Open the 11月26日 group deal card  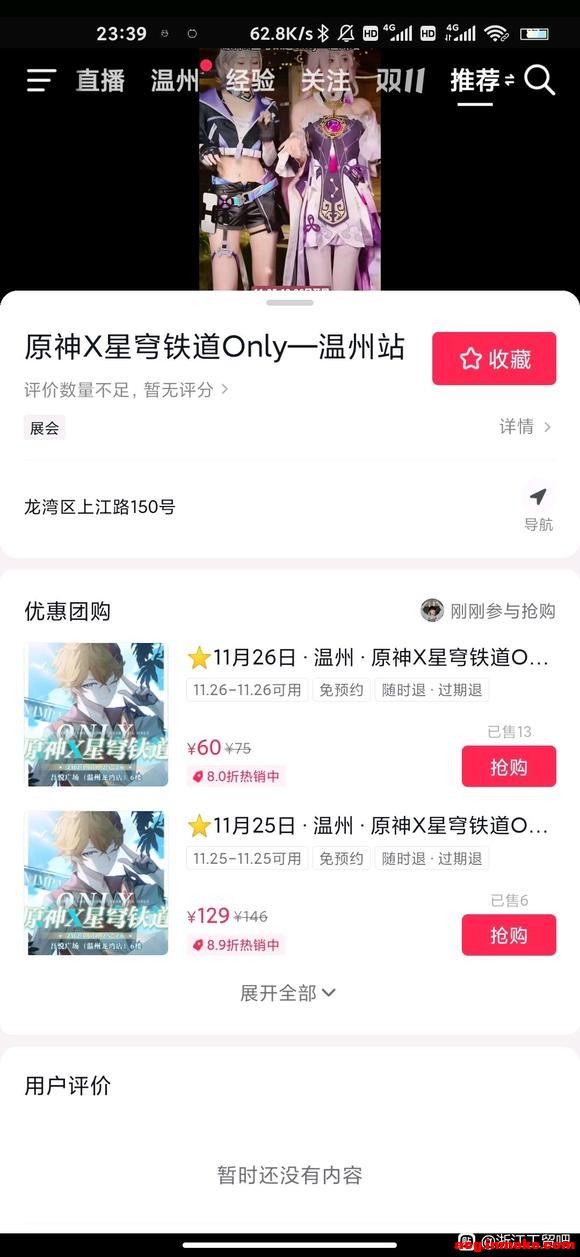click(x=290, y=714)
